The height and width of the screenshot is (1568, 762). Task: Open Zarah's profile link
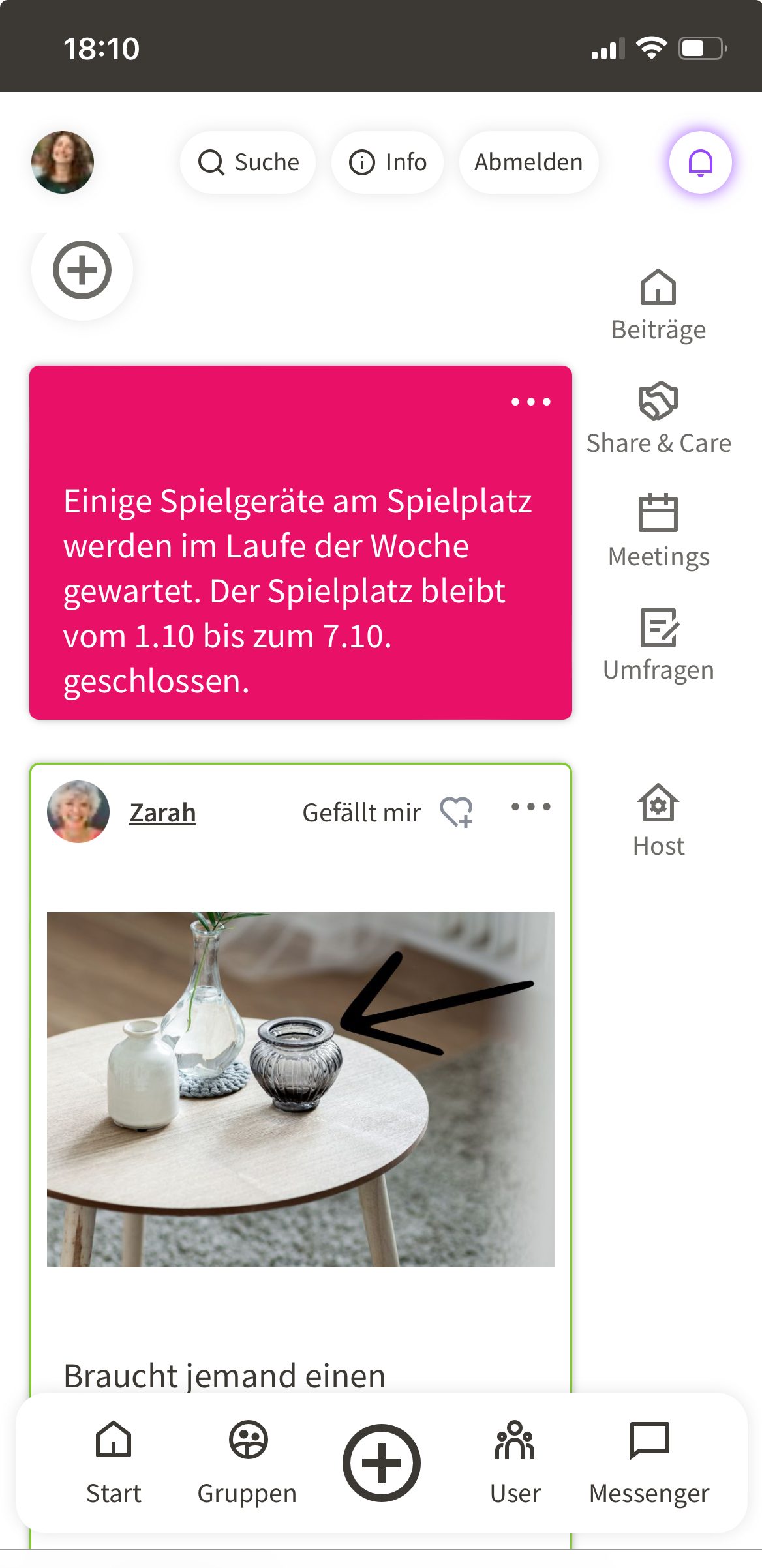tap(162, 813)
